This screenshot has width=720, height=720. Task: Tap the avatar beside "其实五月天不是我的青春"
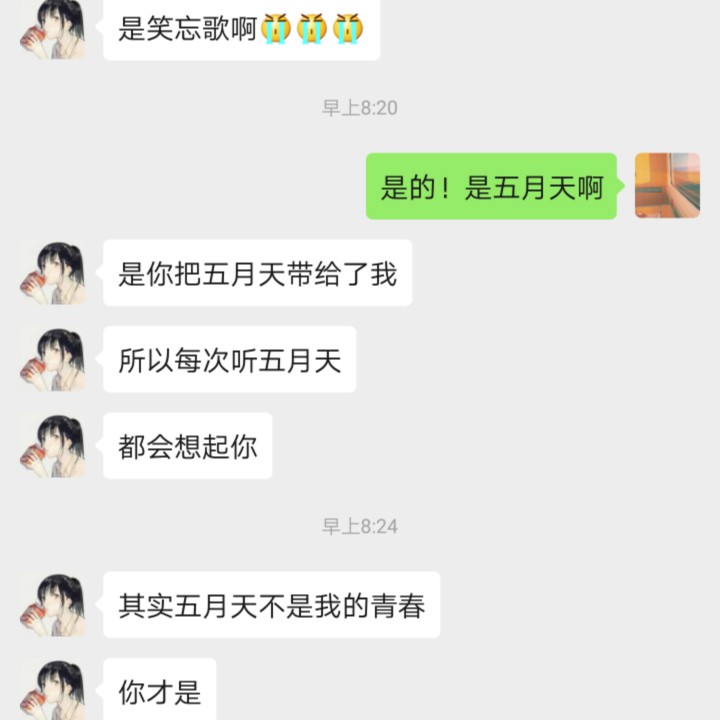point(53,606)
